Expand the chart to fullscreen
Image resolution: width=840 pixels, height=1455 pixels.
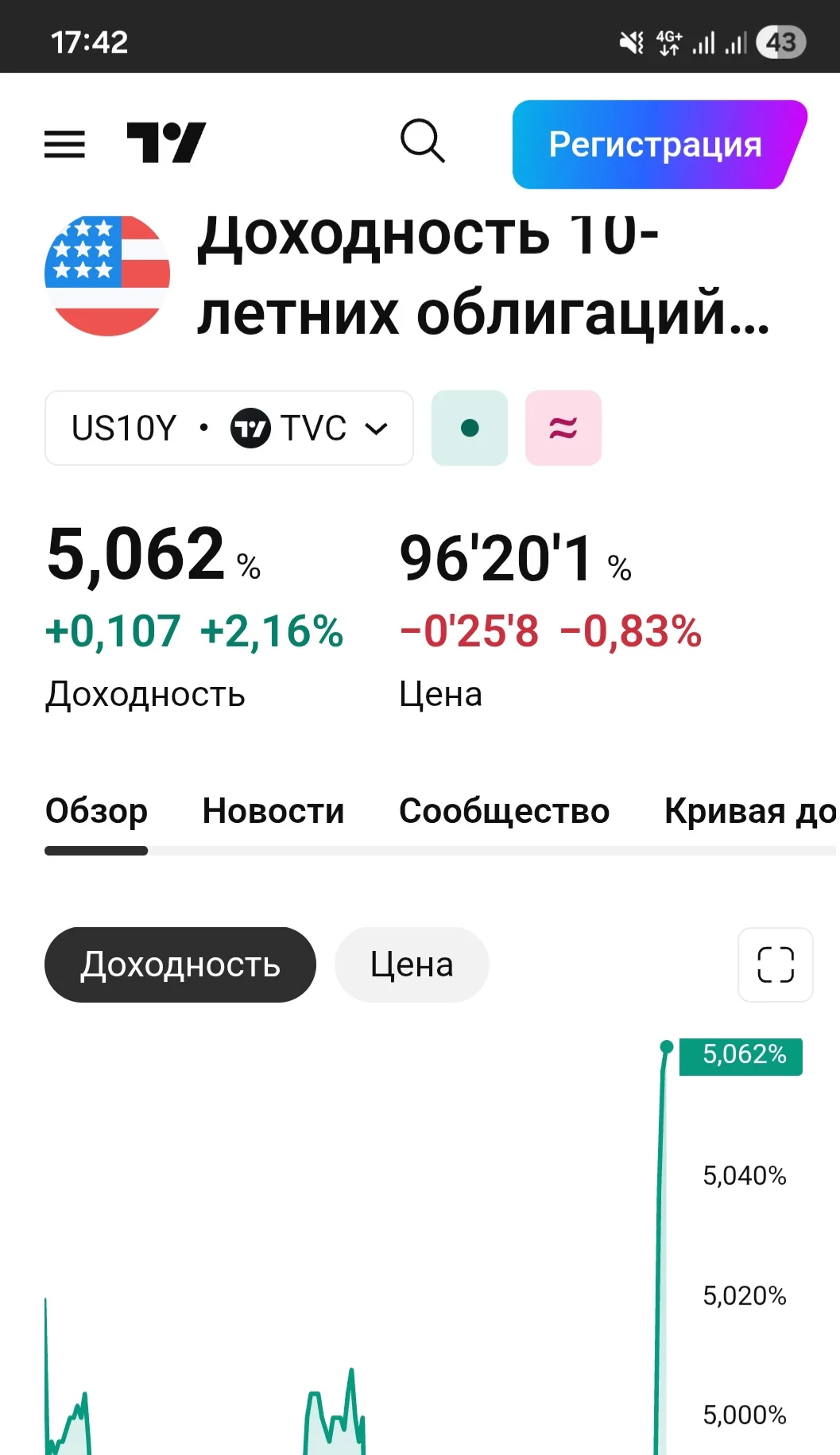click(776, 964)
